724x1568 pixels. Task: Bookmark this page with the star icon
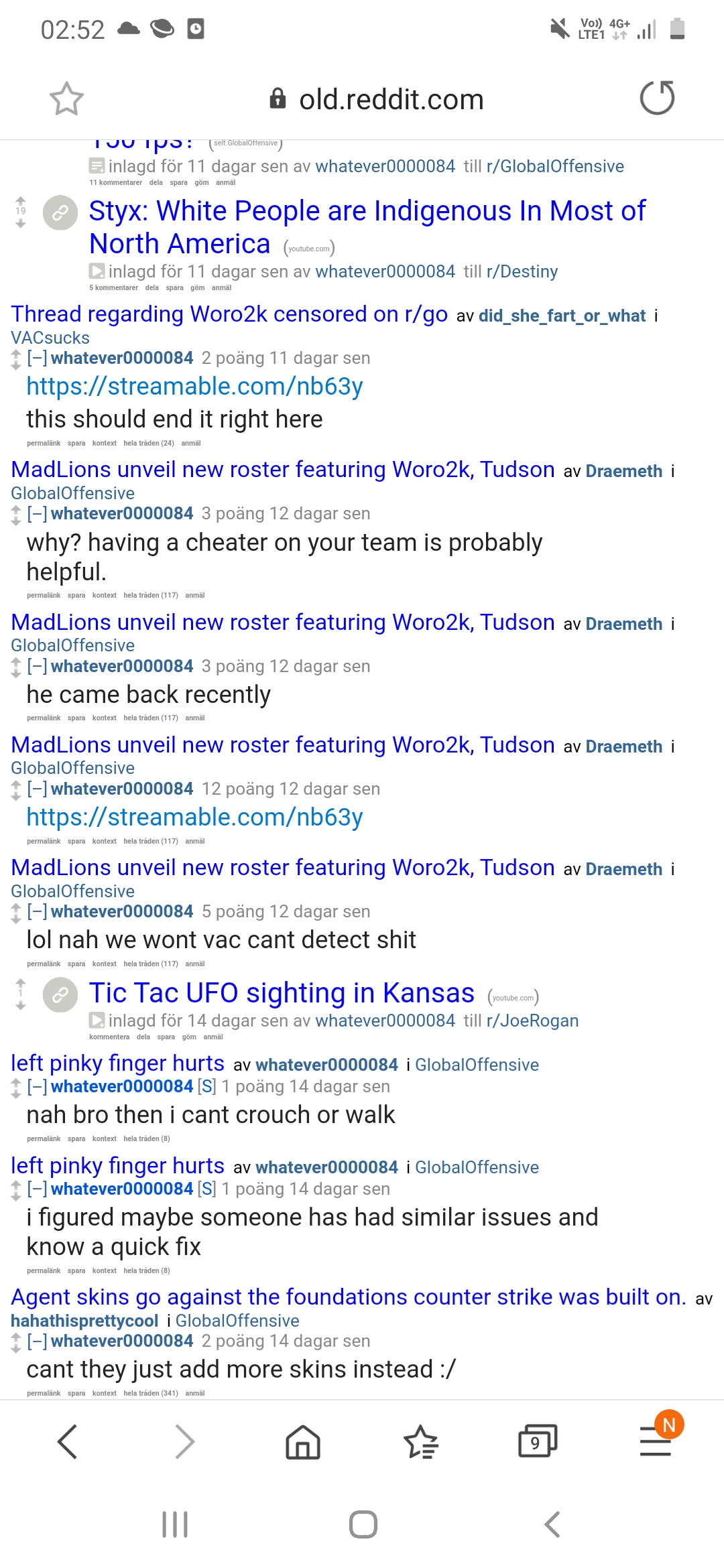point(67,99)
